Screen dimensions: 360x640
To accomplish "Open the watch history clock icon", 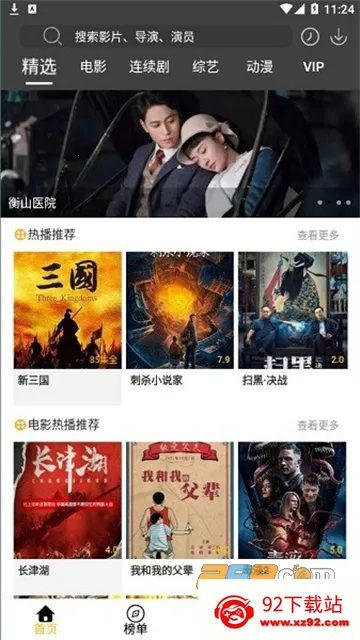I will click(x=310, y=37).
